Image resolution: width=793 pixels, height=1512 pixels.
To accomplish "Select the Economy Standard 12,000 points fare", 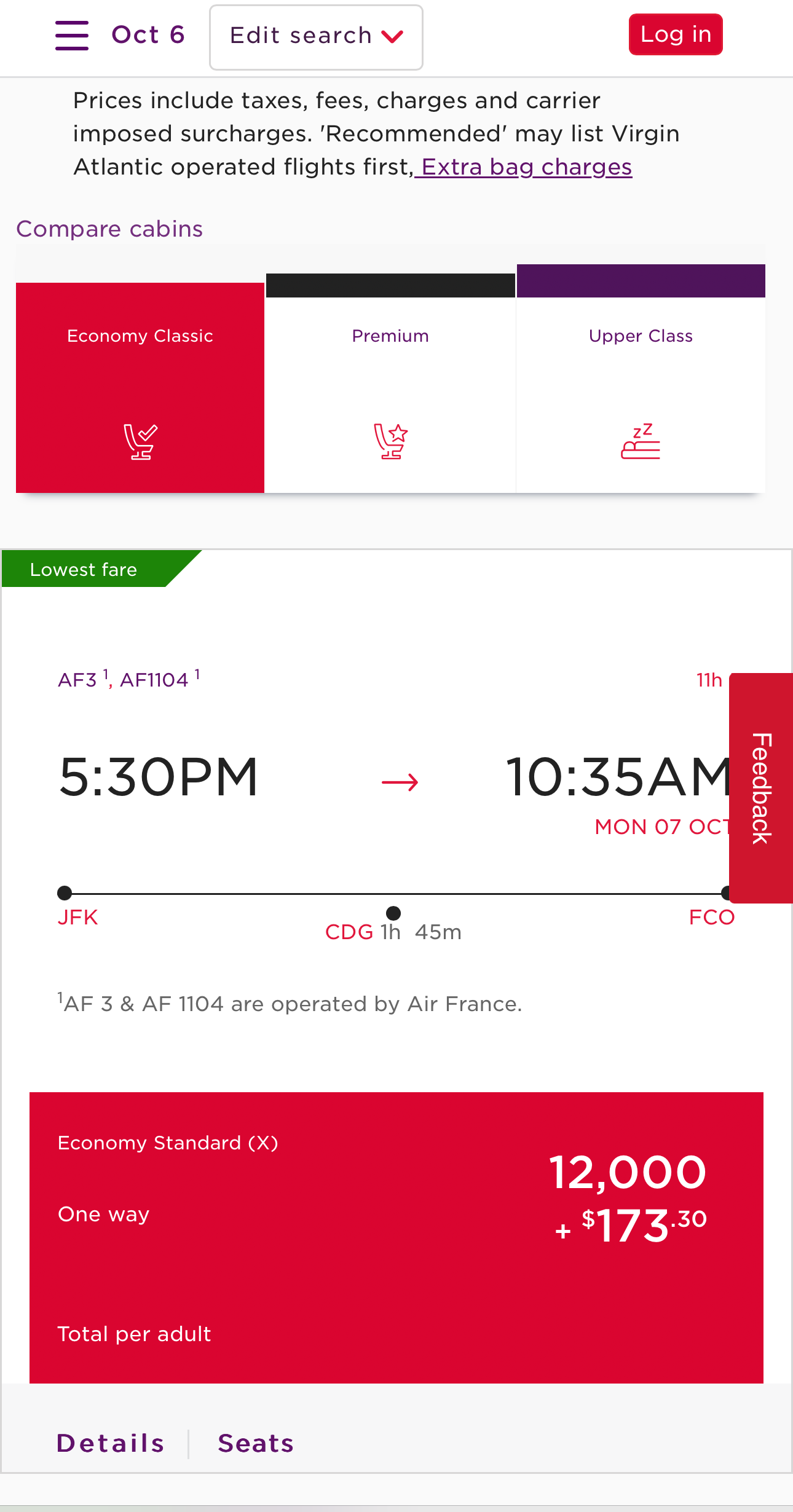I will pos(396,1238).
